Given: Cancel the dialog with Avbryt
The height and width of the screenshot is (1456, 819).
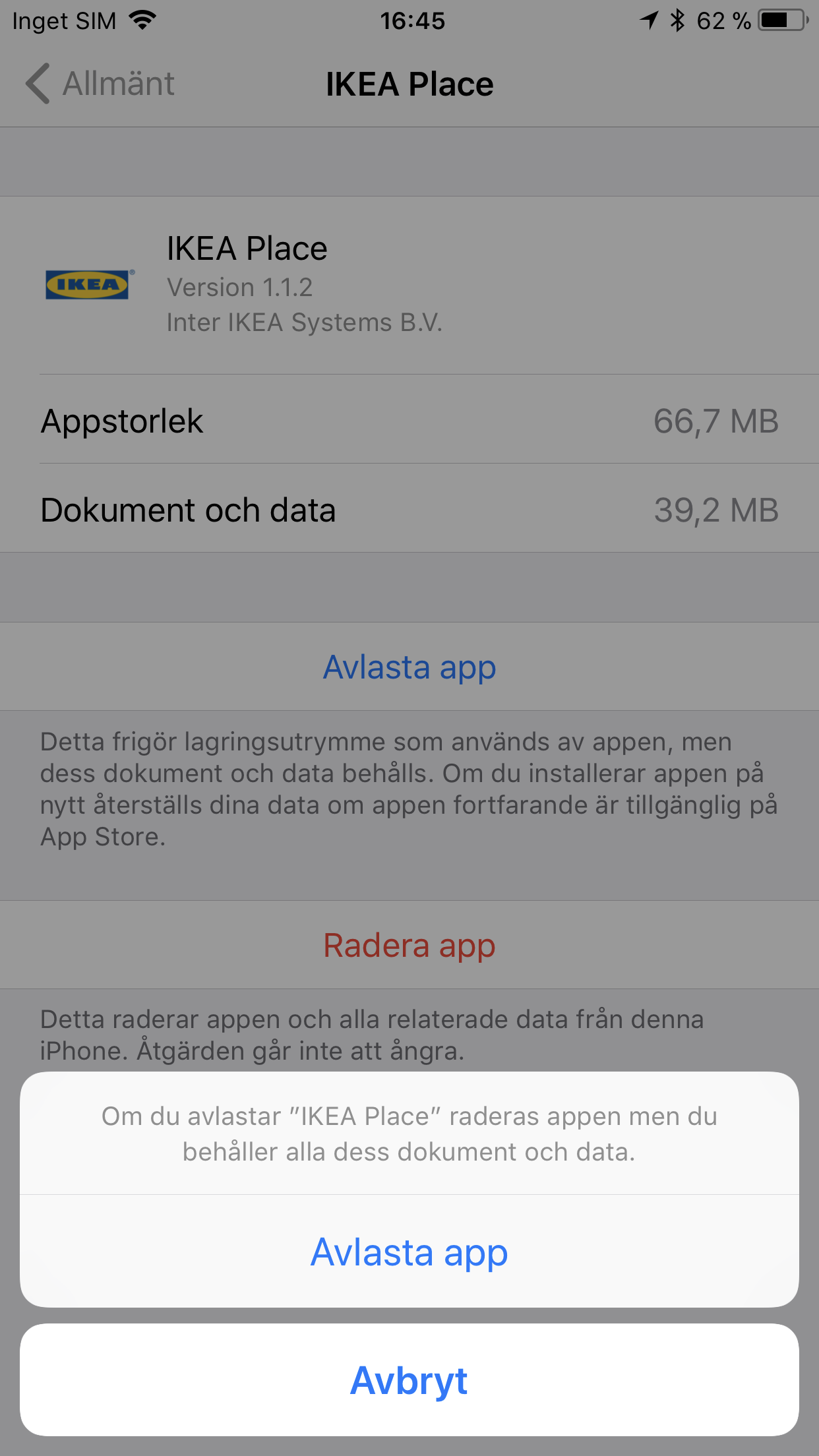Looking at the screenshot, I should tap(409, 1380).
